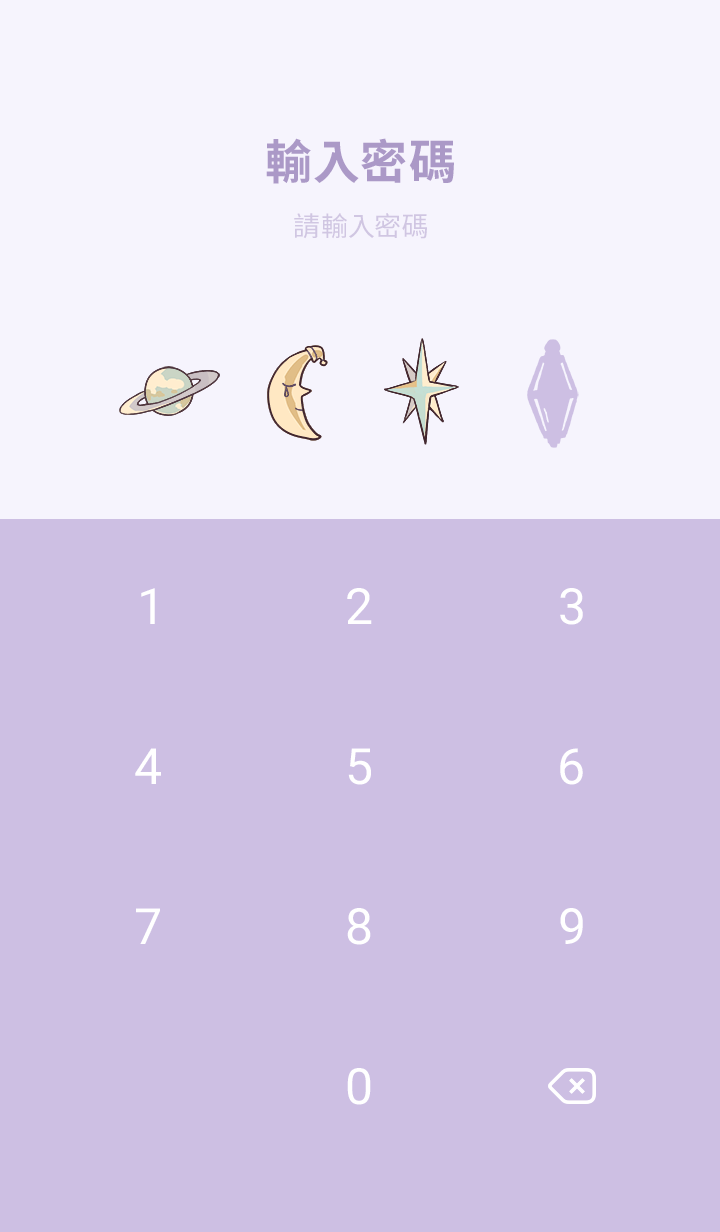Enter the digit 5
This screenshot has height=1232, width=720.
(359, 767)
